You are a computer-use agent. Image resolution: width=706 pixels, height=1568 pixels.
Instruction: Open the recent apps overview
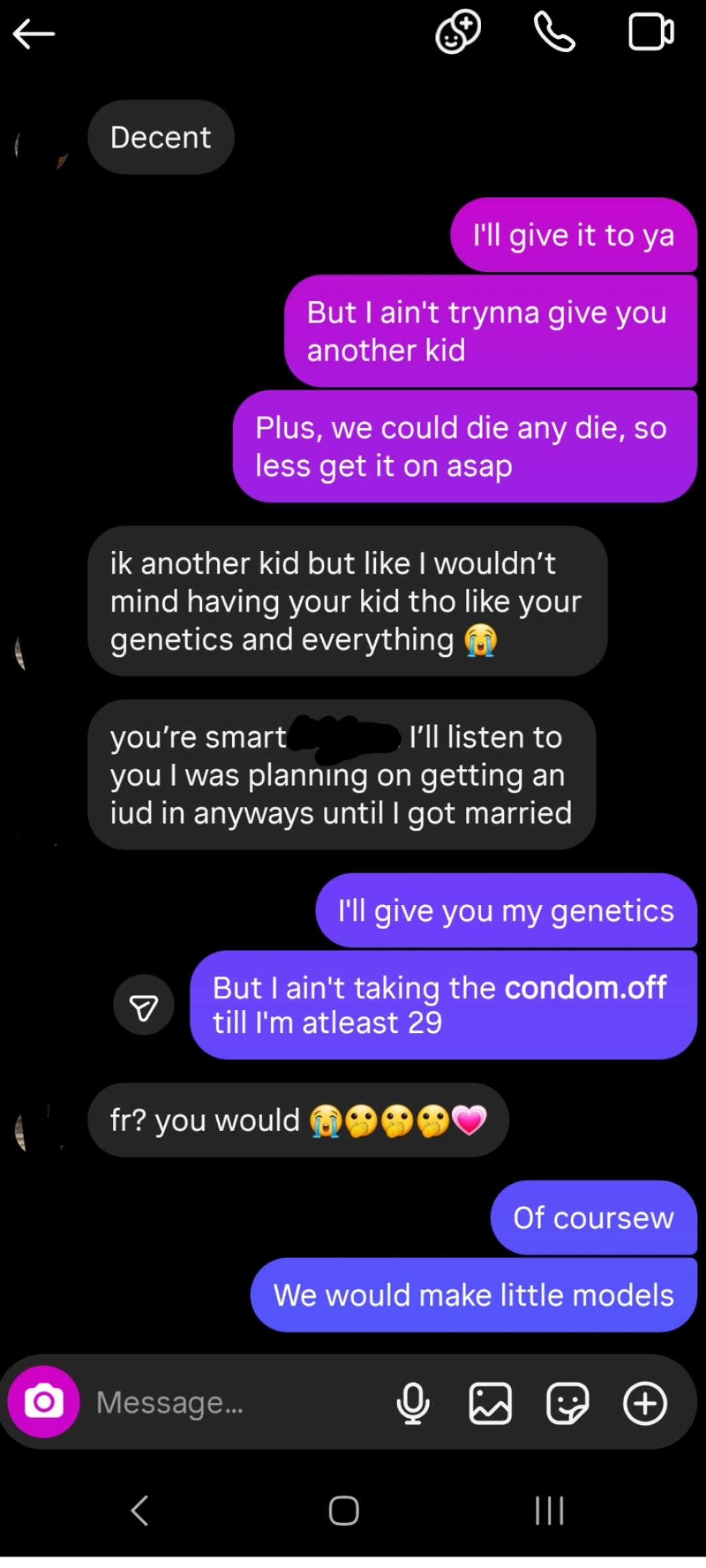click(549, 1511)
